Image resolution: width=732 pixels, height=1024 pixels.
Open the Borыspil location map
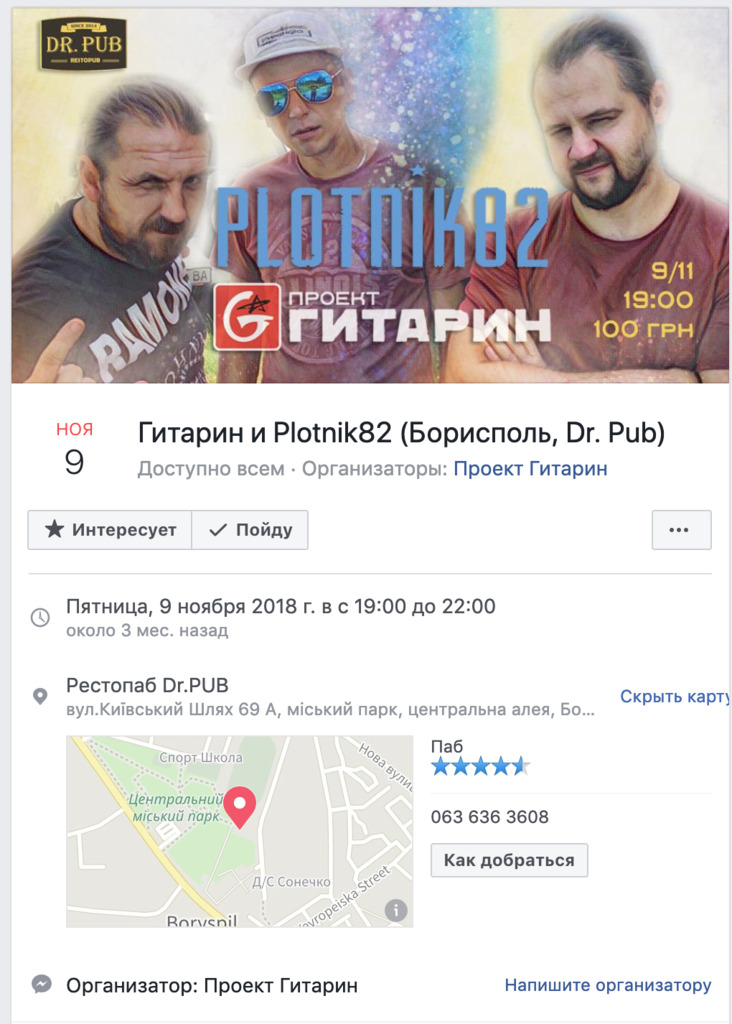tap(239, 831)
